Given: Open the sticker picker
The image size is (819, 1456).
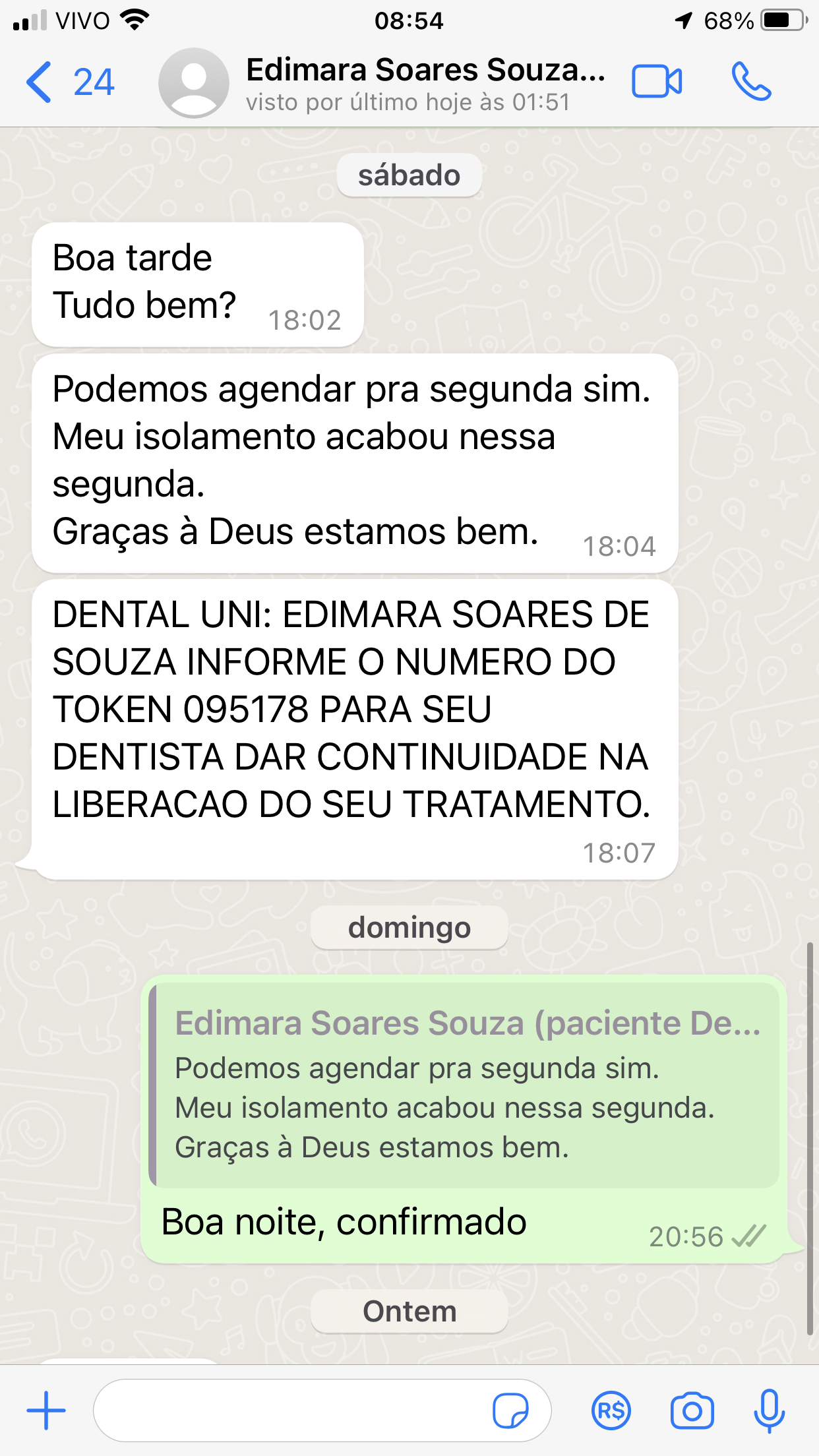Looking at the screenshot, I should point(510,1410).
